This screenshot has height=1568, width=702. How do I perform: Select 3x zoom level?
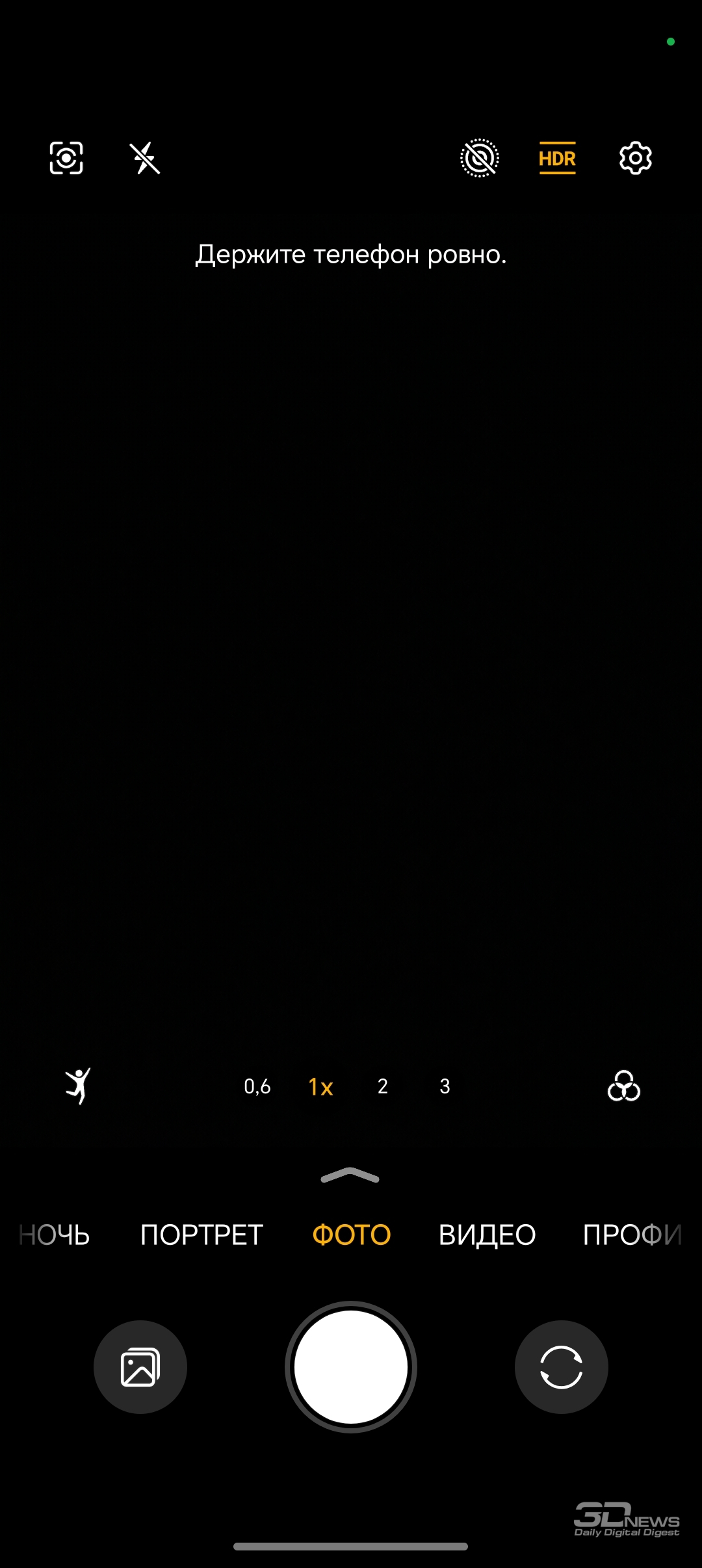(445, 1086)
